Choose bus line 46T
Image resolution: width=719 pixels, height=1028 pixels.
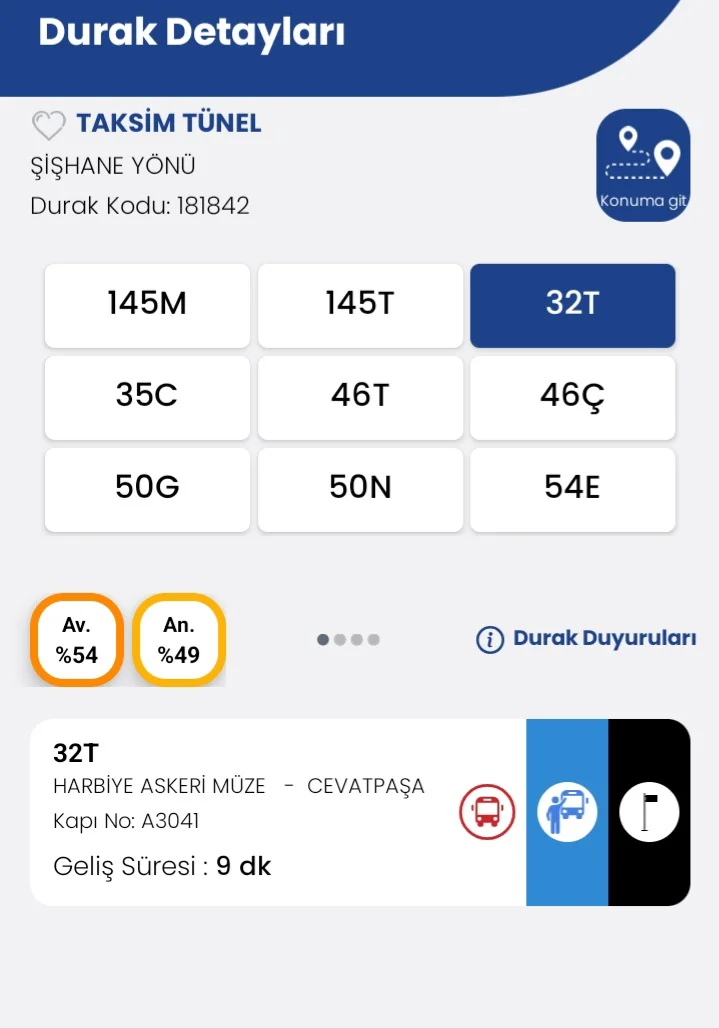pyautogui.click(x=360, y=397)
